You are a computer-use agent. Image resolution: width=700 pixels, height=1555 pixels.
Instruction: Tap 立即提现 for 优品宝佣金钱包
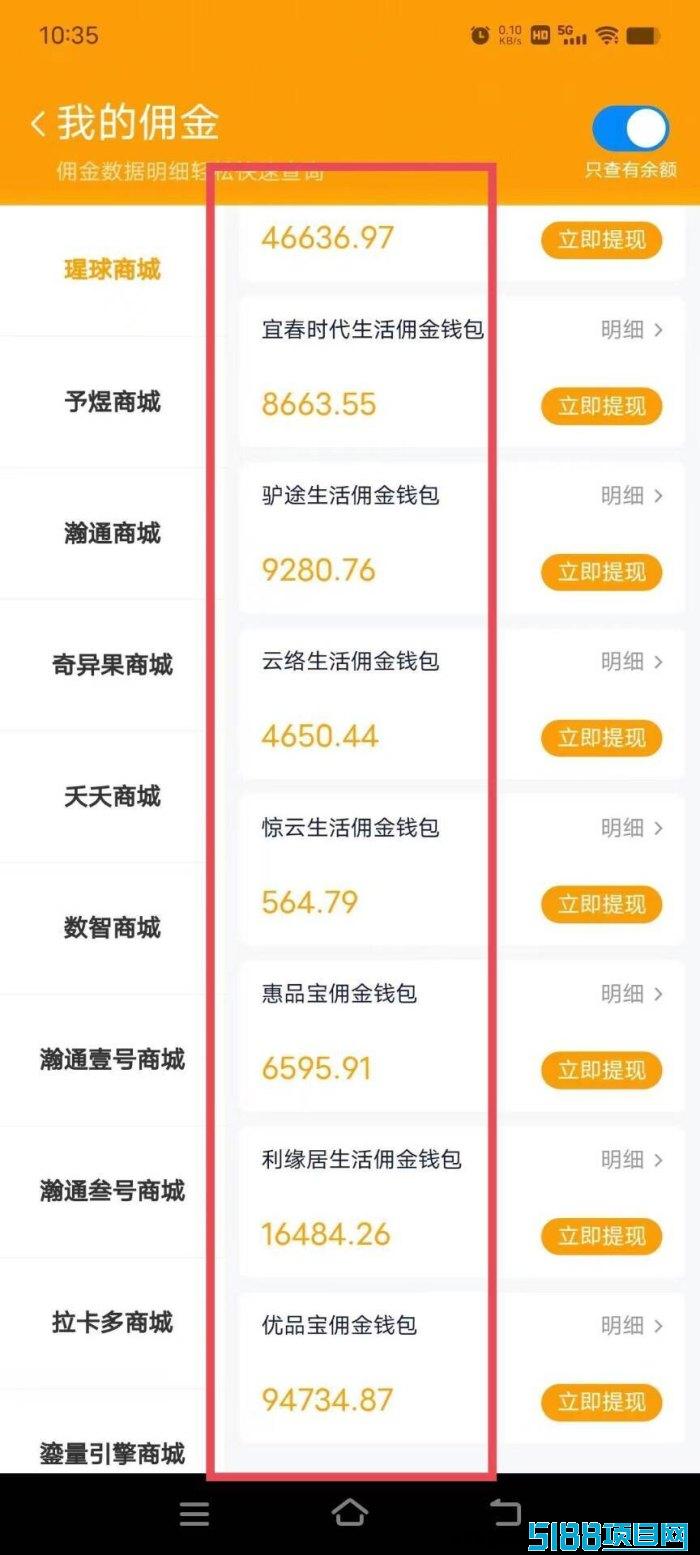(602, 1402)
